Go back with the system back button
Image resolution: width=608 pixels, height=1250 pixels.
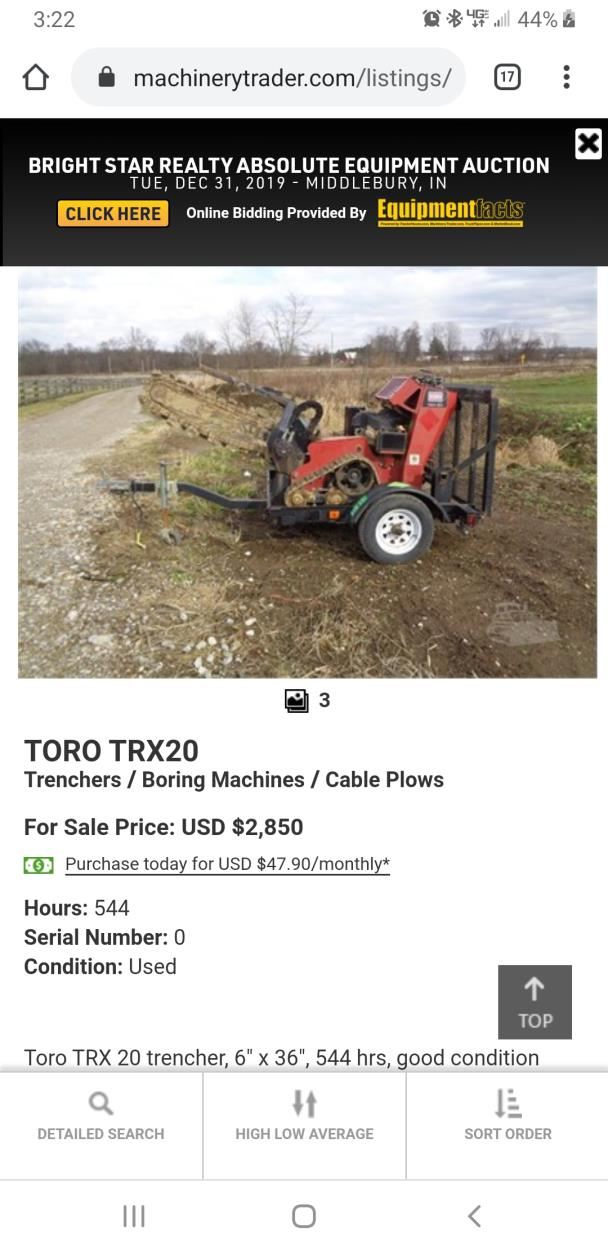pos(474,1216)
